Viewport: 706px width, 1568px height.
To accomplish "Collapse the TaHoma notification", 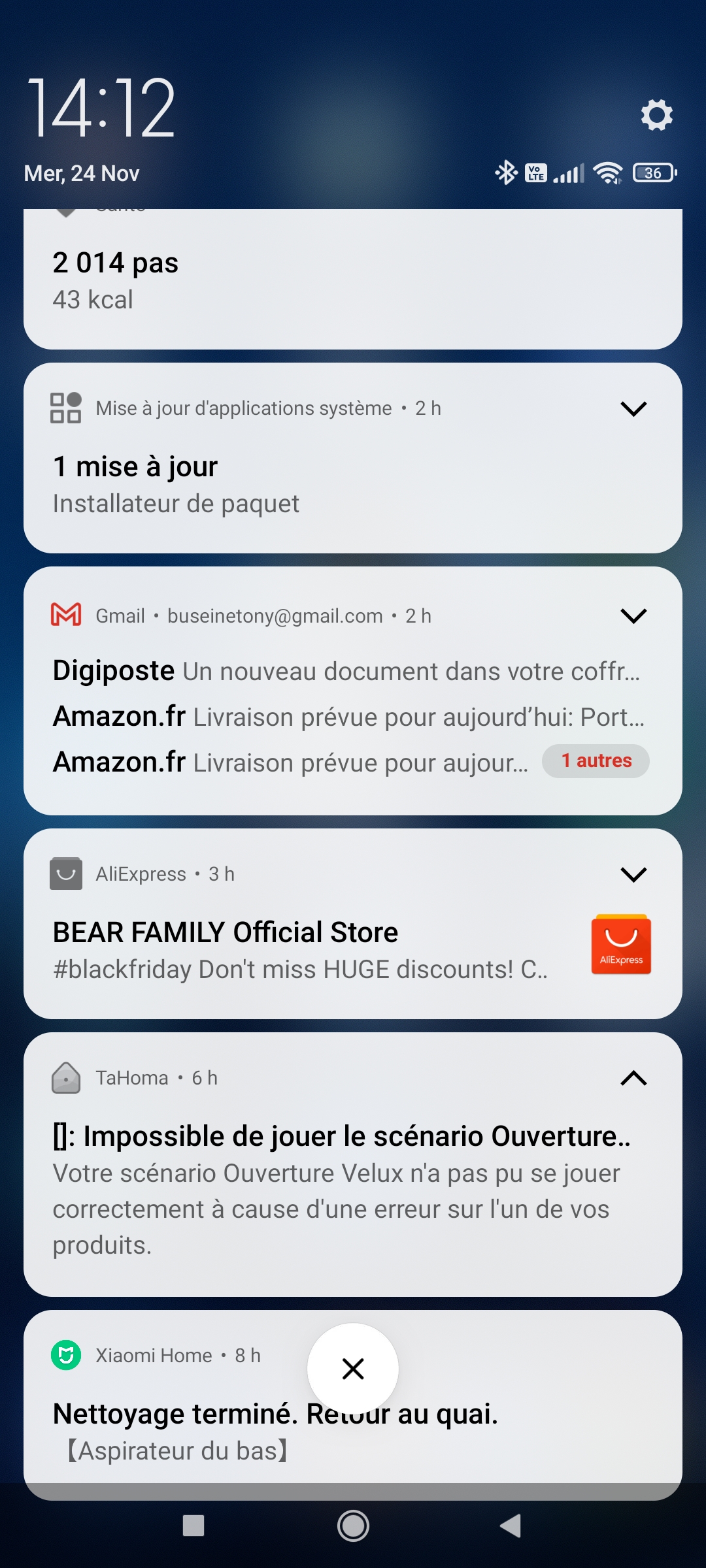I will coord(633,1078).
